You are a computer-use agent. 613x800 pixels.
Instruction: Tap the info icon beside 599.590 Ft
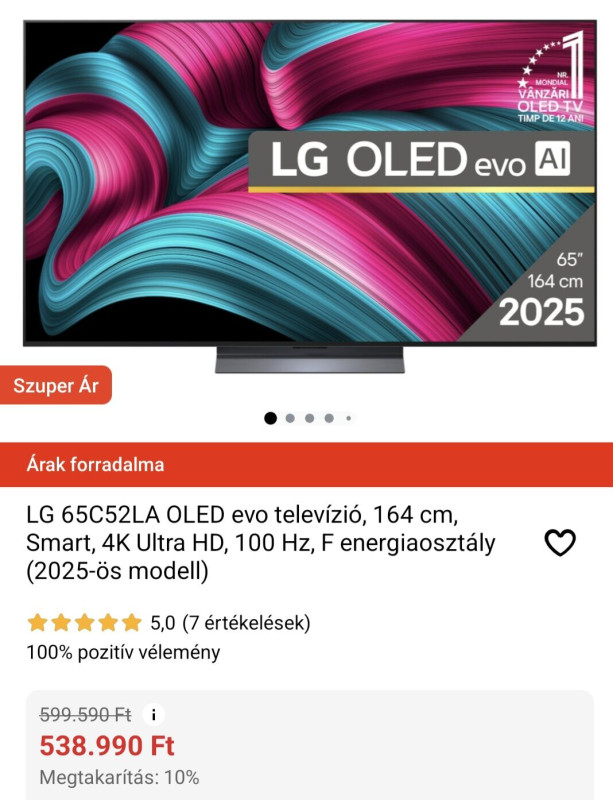[153, 715]
